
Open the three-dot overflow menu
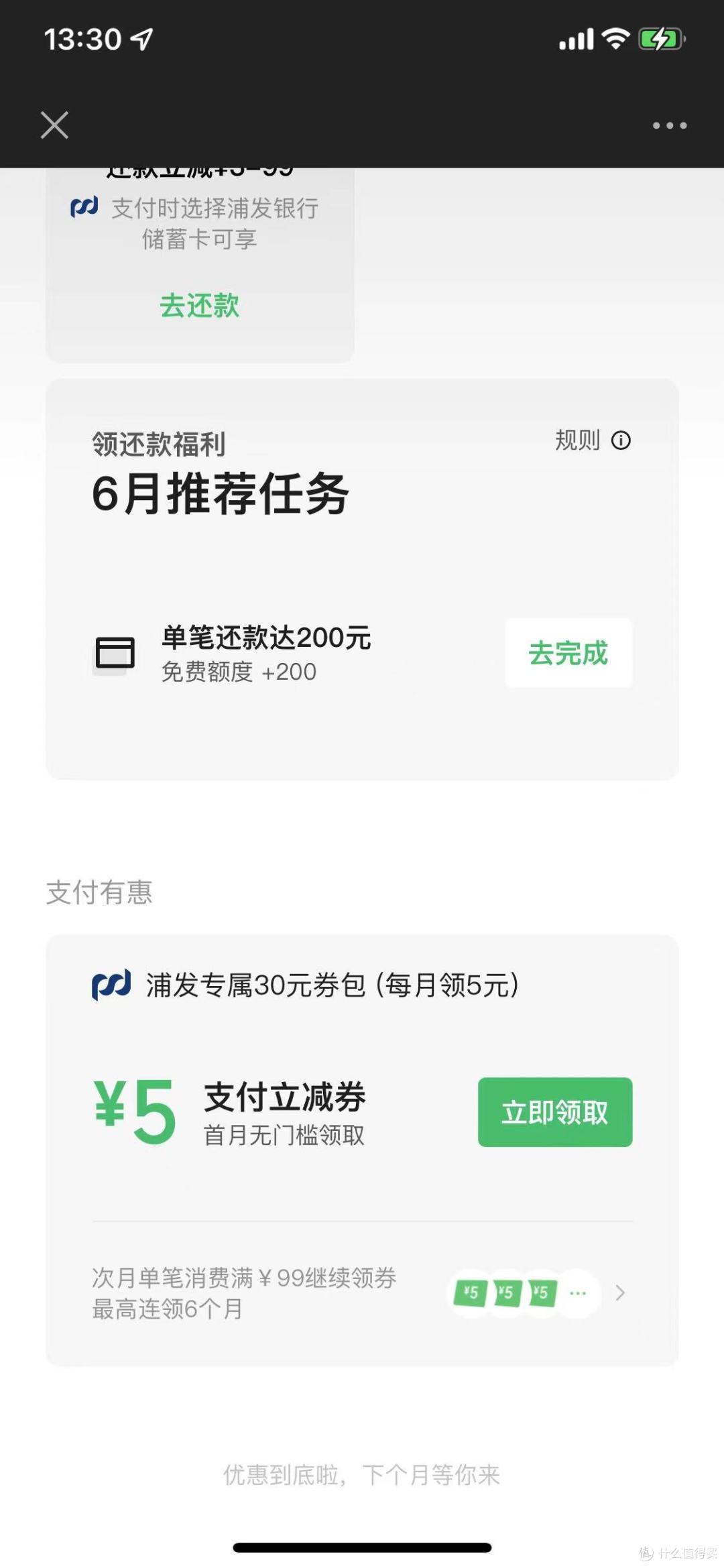669,125
